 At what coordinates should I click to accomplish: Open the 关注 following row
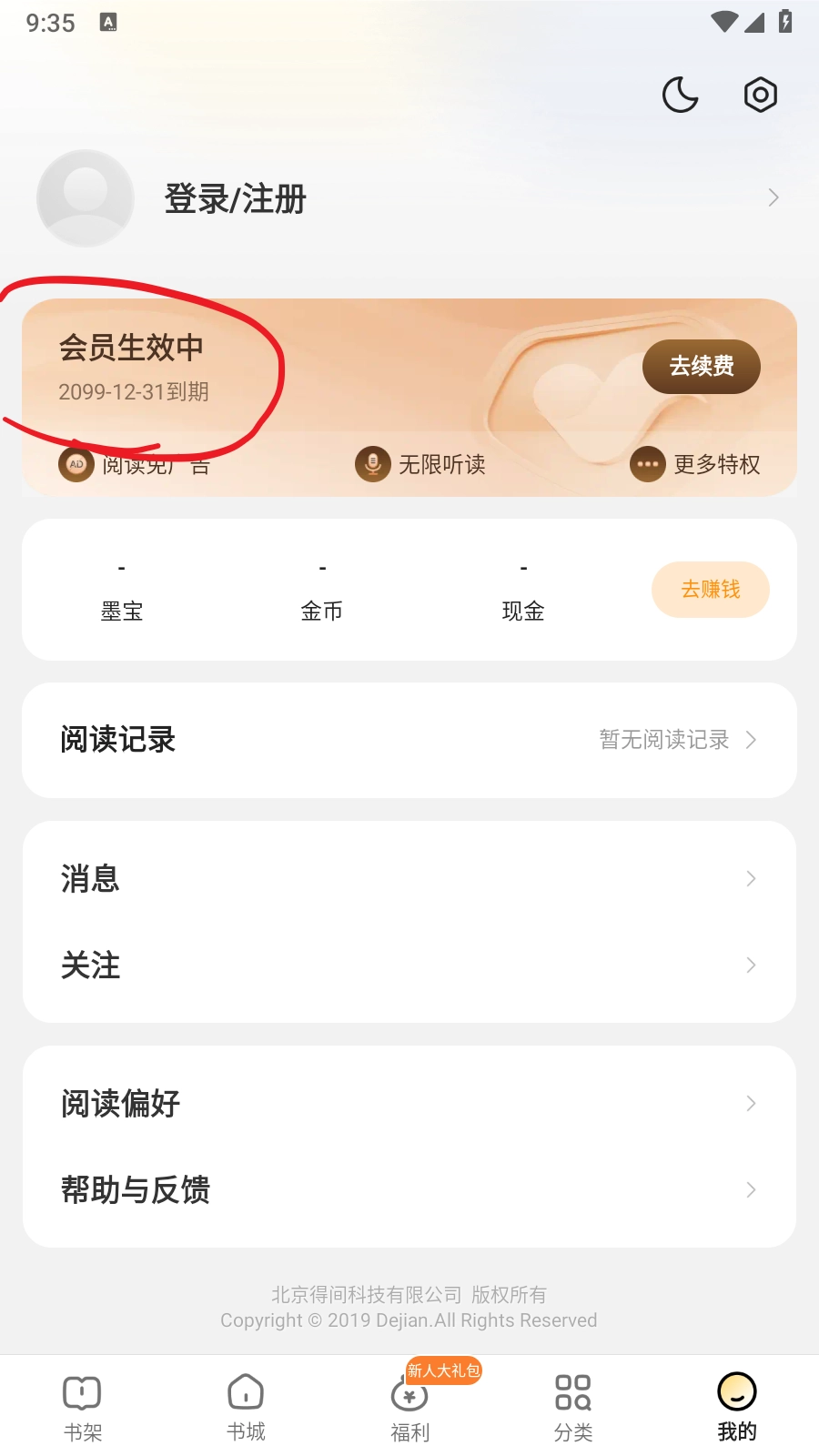click(409, 965)
